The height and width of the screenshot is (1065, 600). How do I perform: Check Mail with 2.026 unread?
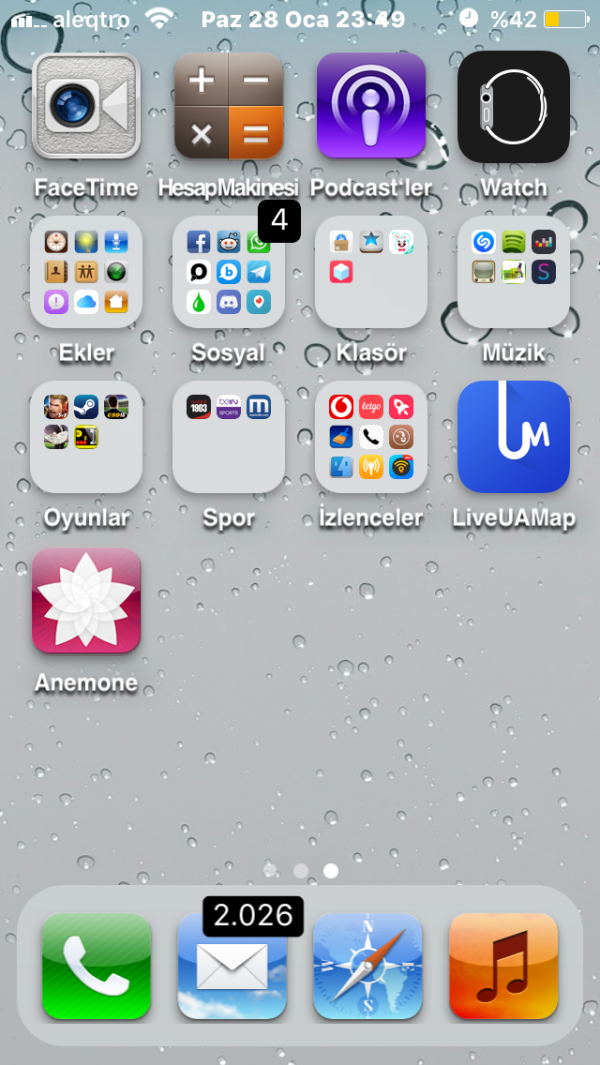tap(232, 966)
